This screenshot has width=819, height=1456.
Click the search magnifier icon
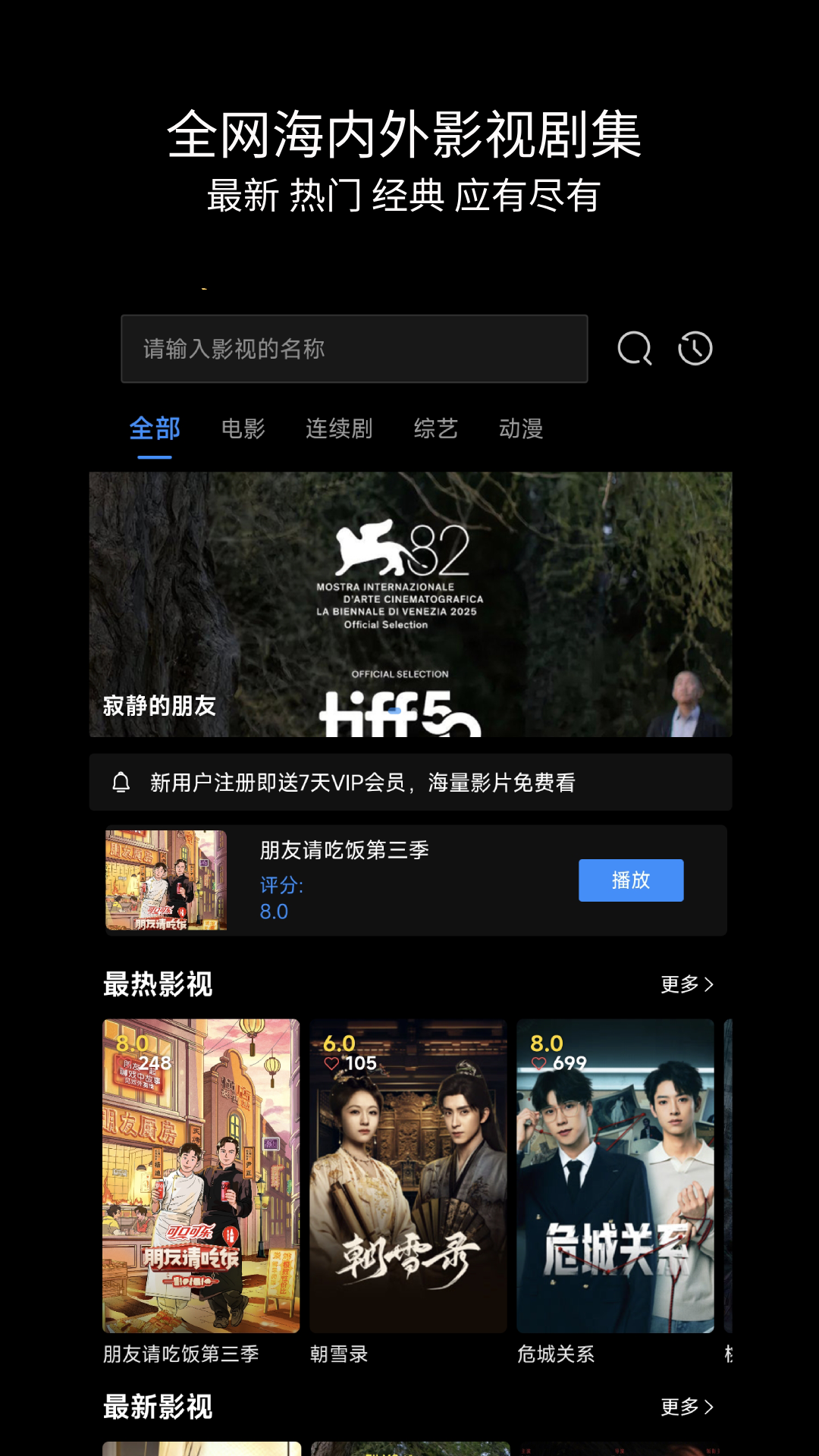(635, 349)
